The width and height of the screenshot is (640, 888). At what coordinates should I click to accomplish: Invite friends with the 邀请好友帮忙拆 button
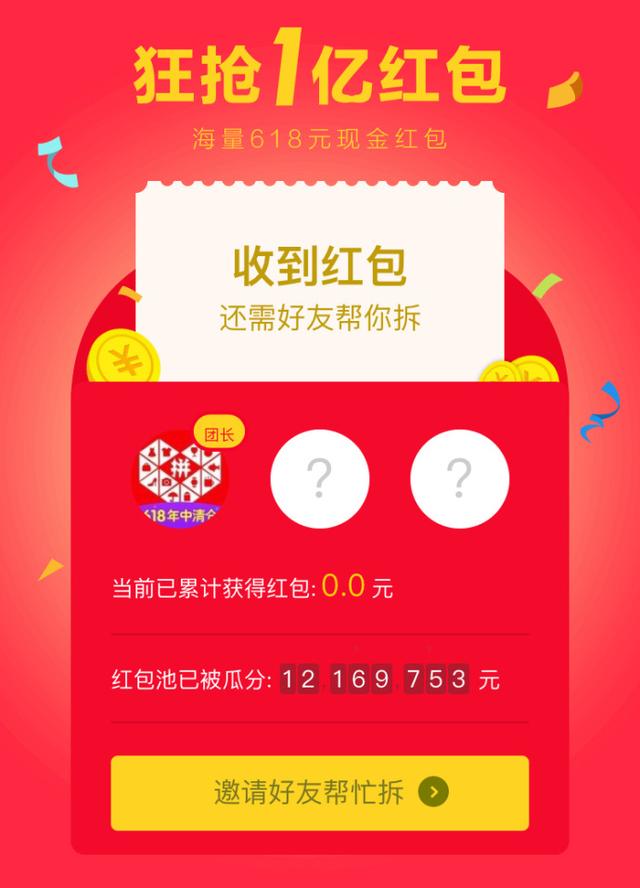319,792
